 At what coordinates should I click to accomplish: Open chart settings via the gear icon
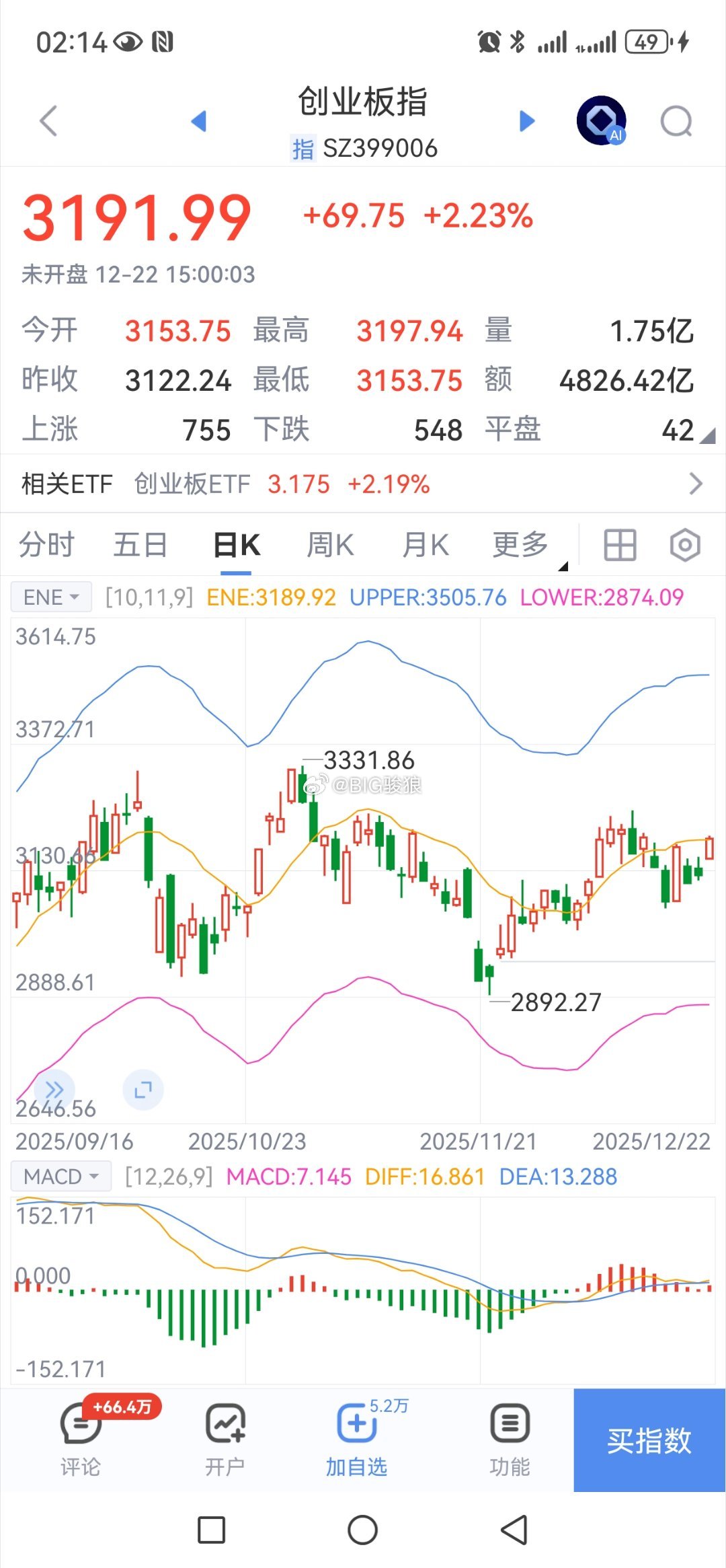[684, 545]
